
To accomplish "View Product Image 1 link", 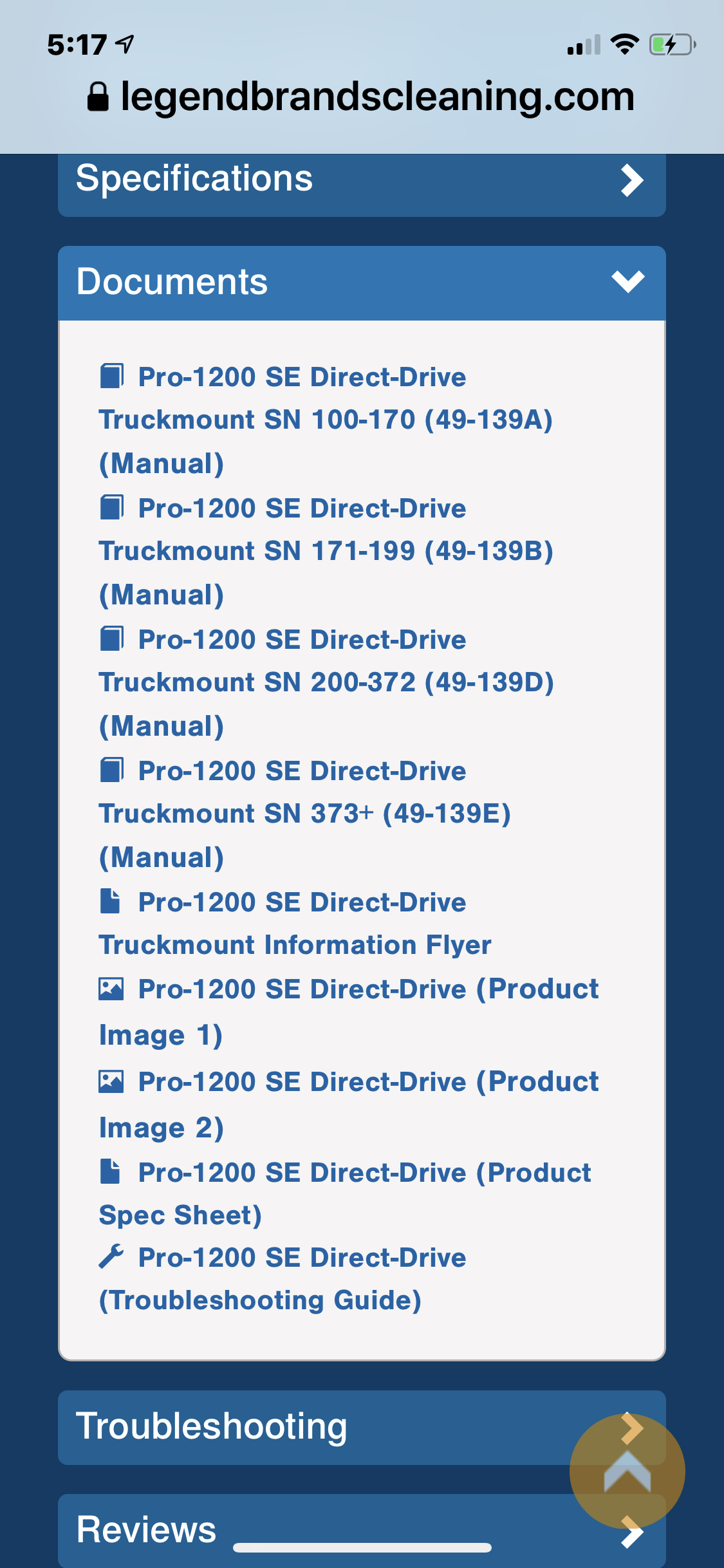I will pos(348,1011).
